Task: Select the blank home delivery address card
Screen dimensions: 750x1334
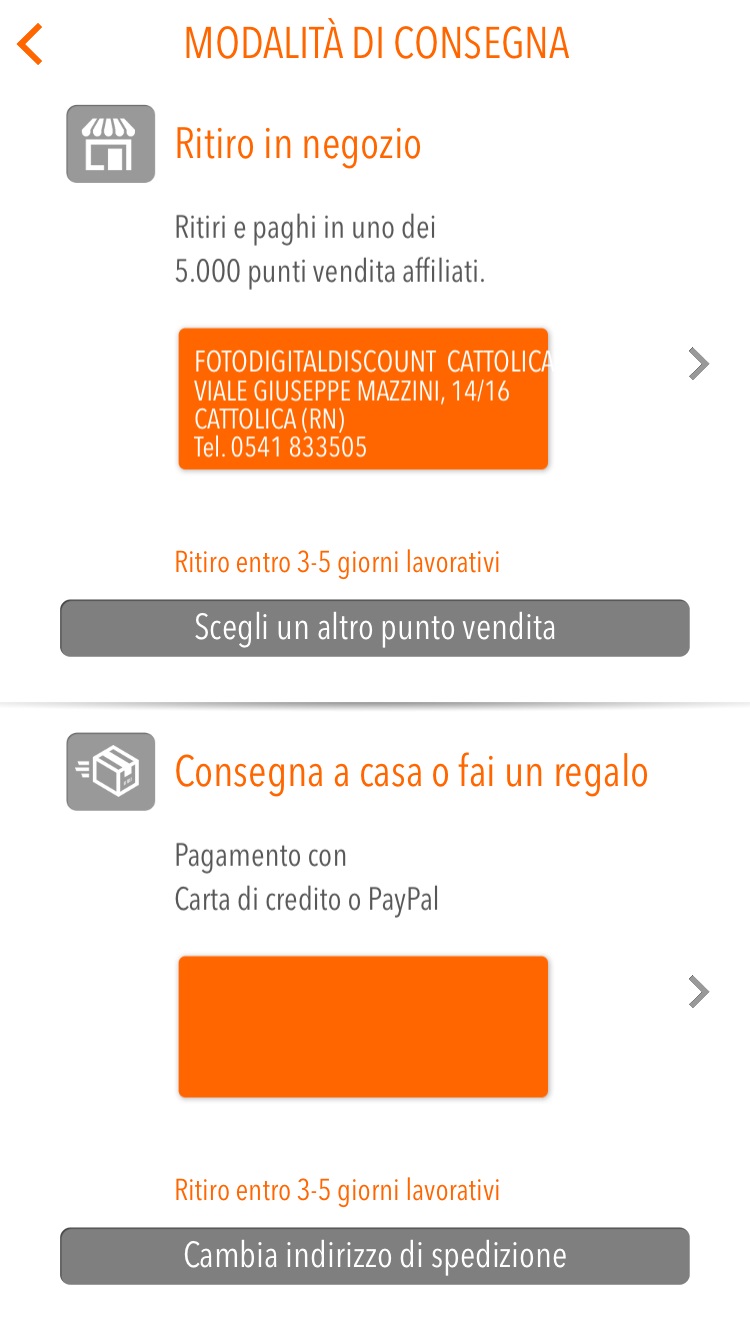Action: [x=363, y=1026]
